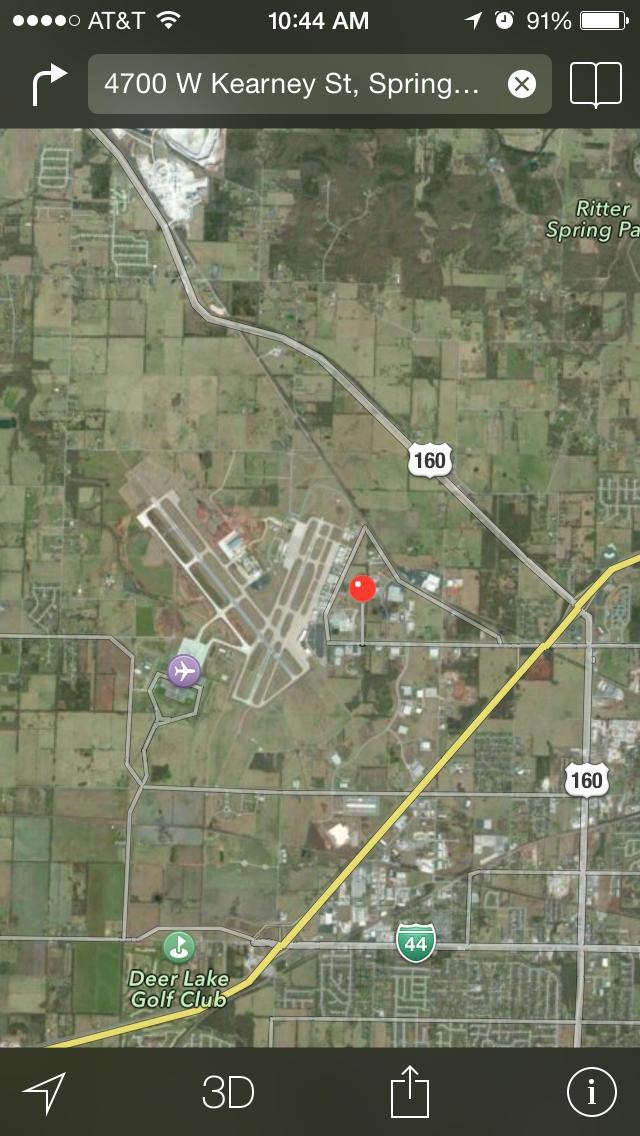Open the Deer Lake Golf Club marker

178,945
